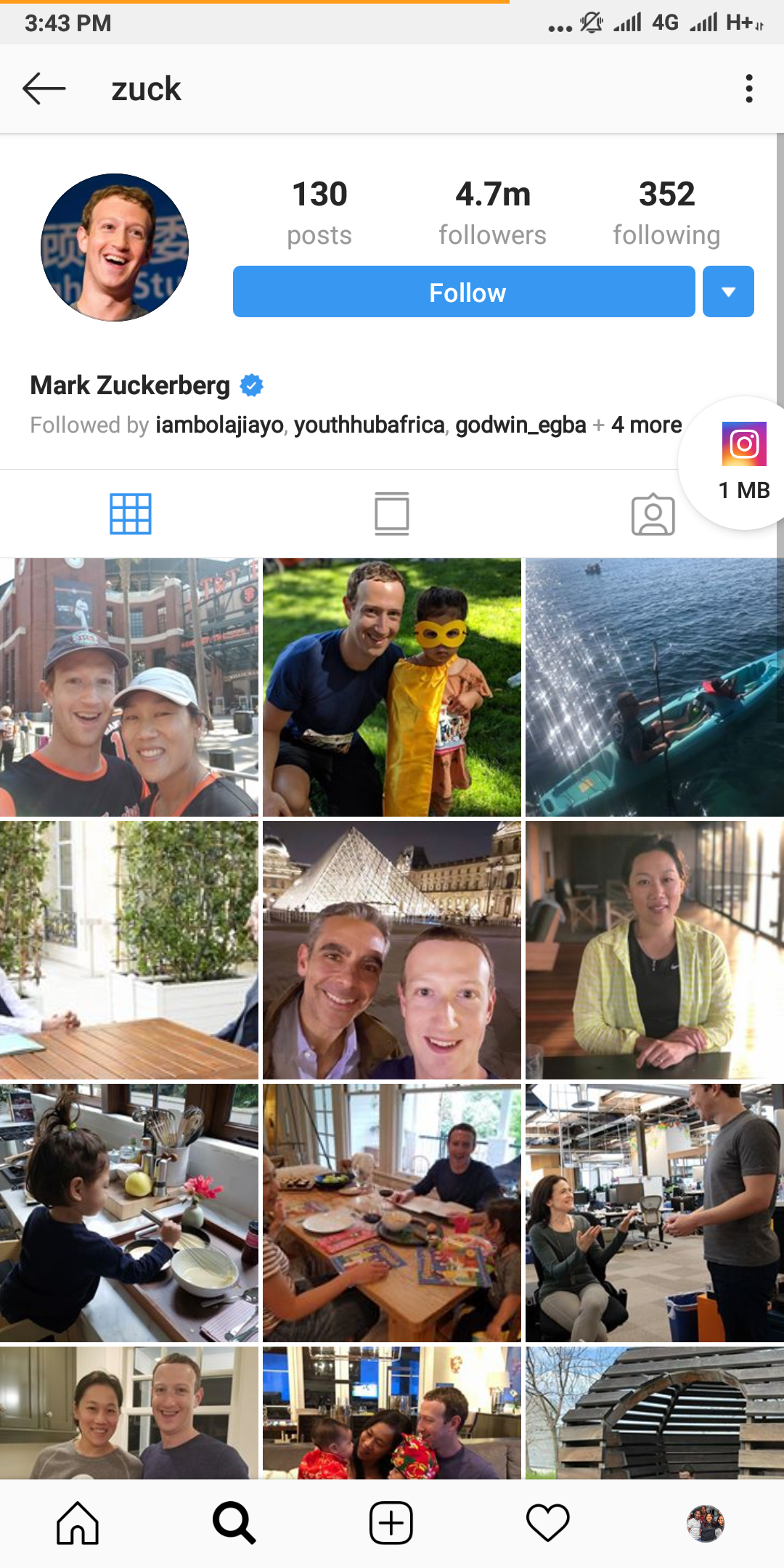Open mutual follower iambolajiayo
This screenshot has width=784, height=1568.
tap(219, 425)
